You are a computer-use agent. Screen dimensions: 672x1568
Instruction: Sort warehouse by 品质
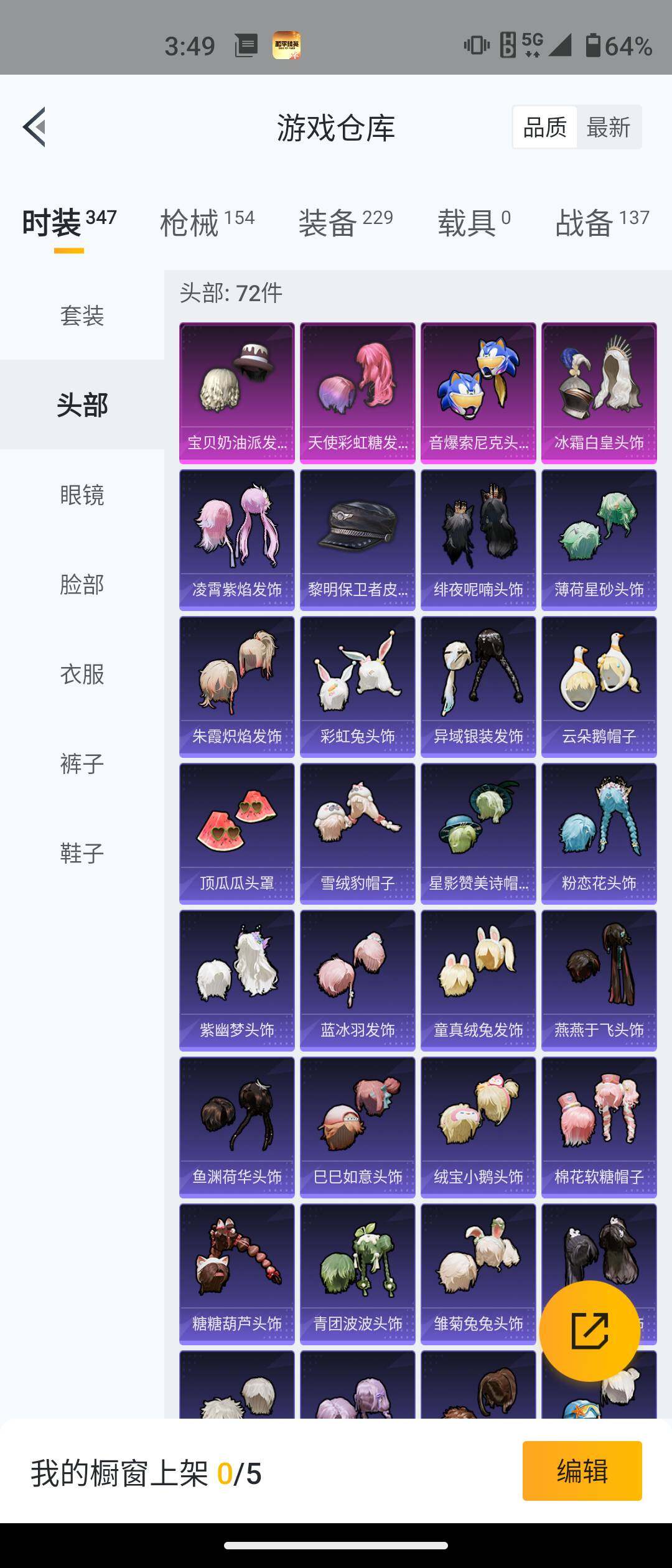[544, 128]
